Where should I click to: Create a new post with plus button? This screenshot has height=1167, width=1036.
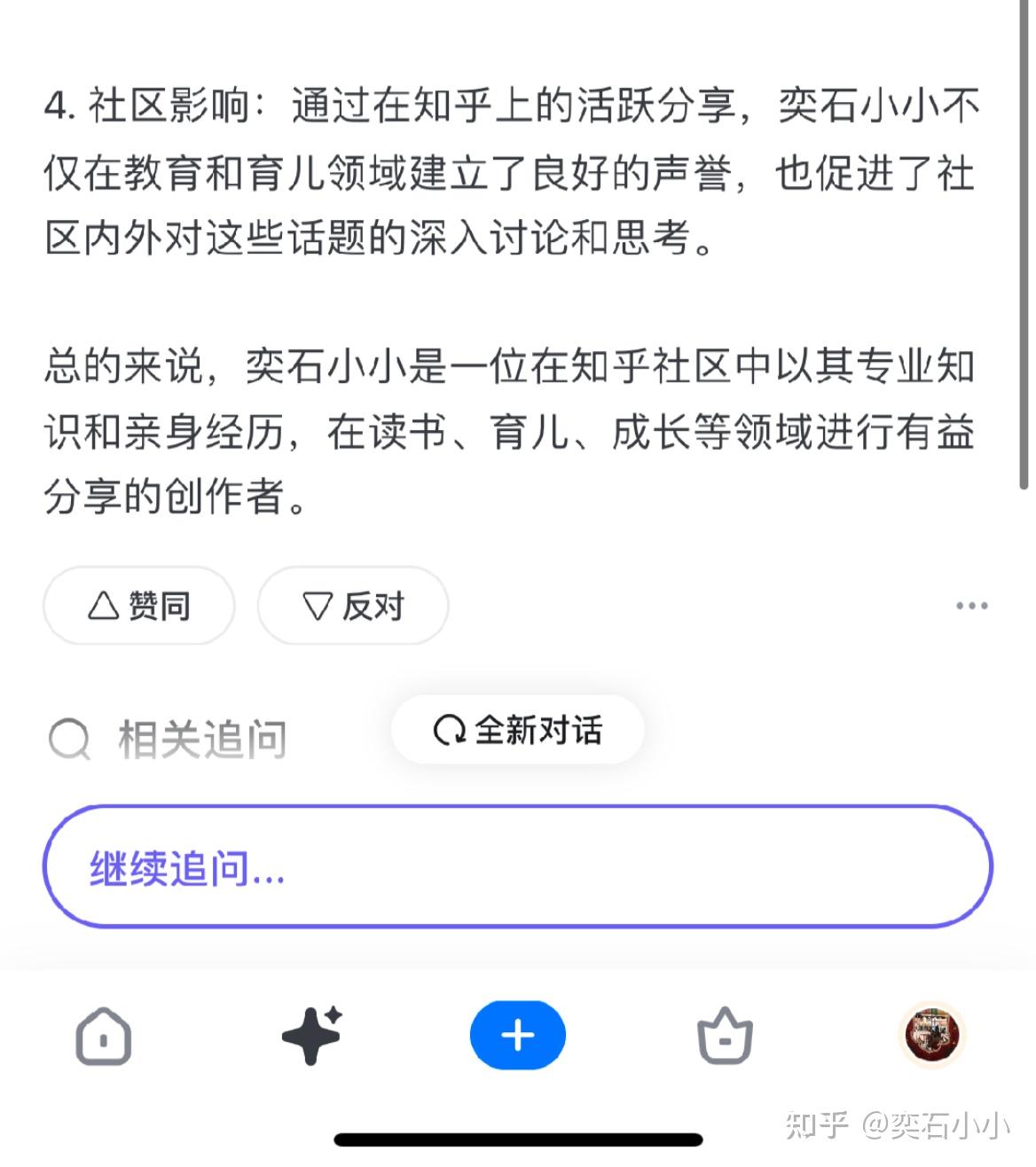pyautogui.click(x=518, y=1036)
